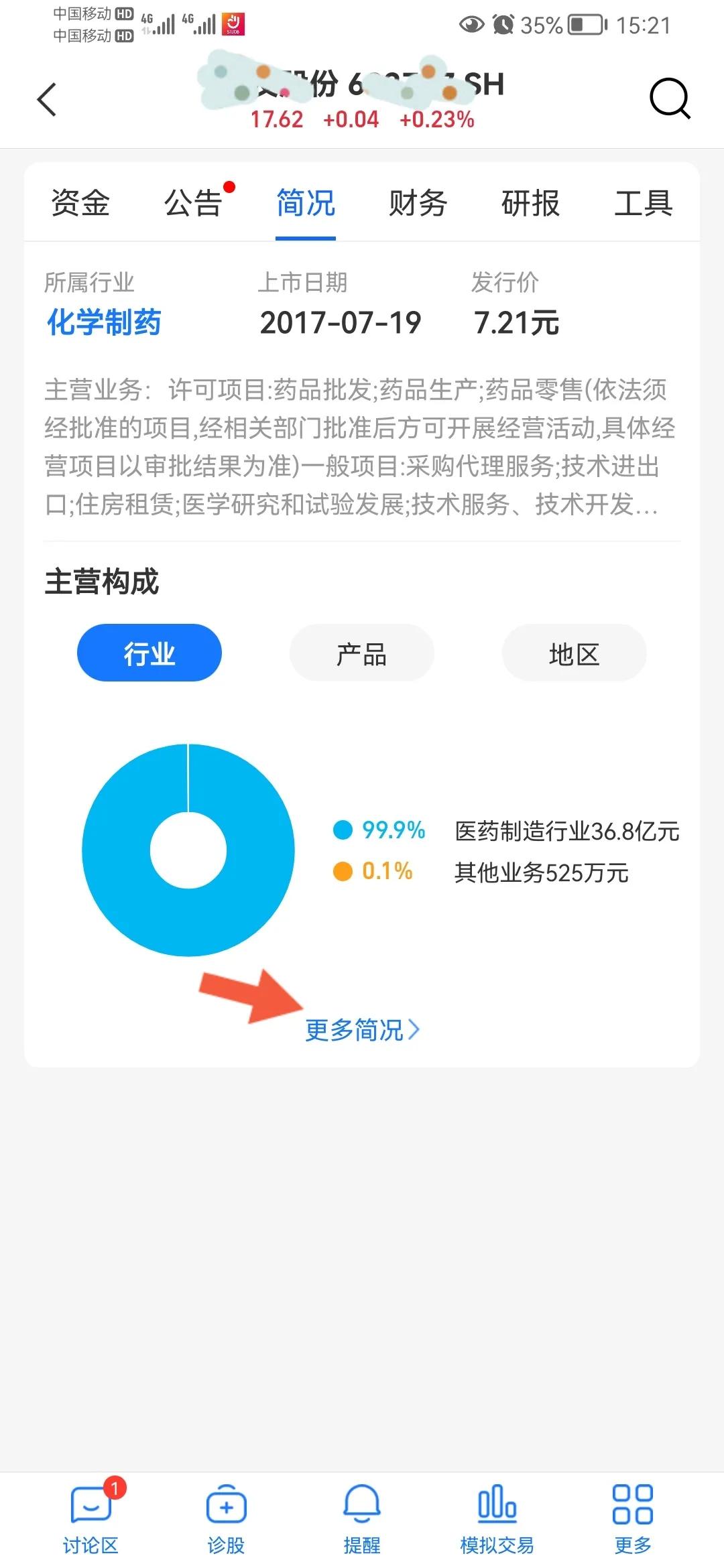Open the 更多 grid menu
The image size is (724, 1568).
point(633,1514)
